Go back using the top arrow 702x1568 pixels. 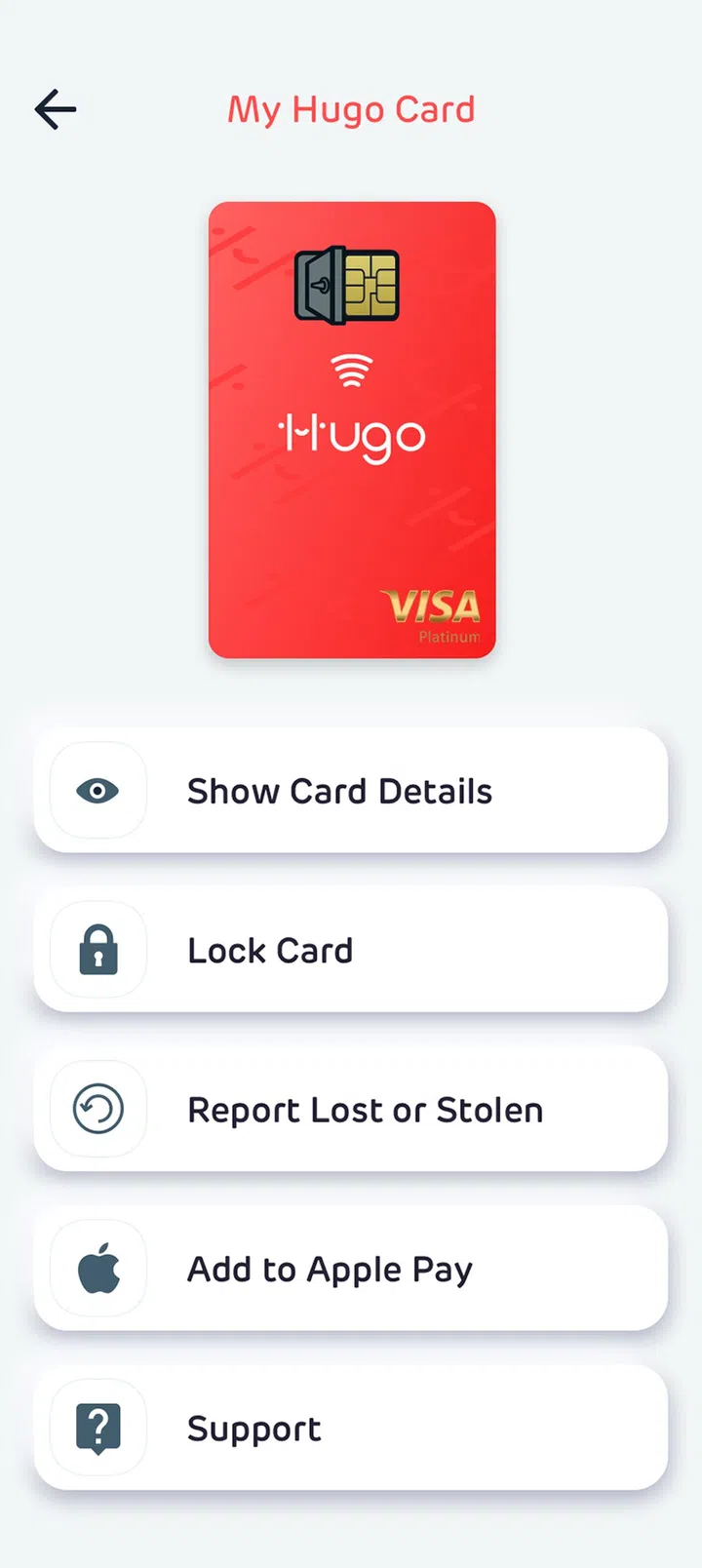[56, 109]
